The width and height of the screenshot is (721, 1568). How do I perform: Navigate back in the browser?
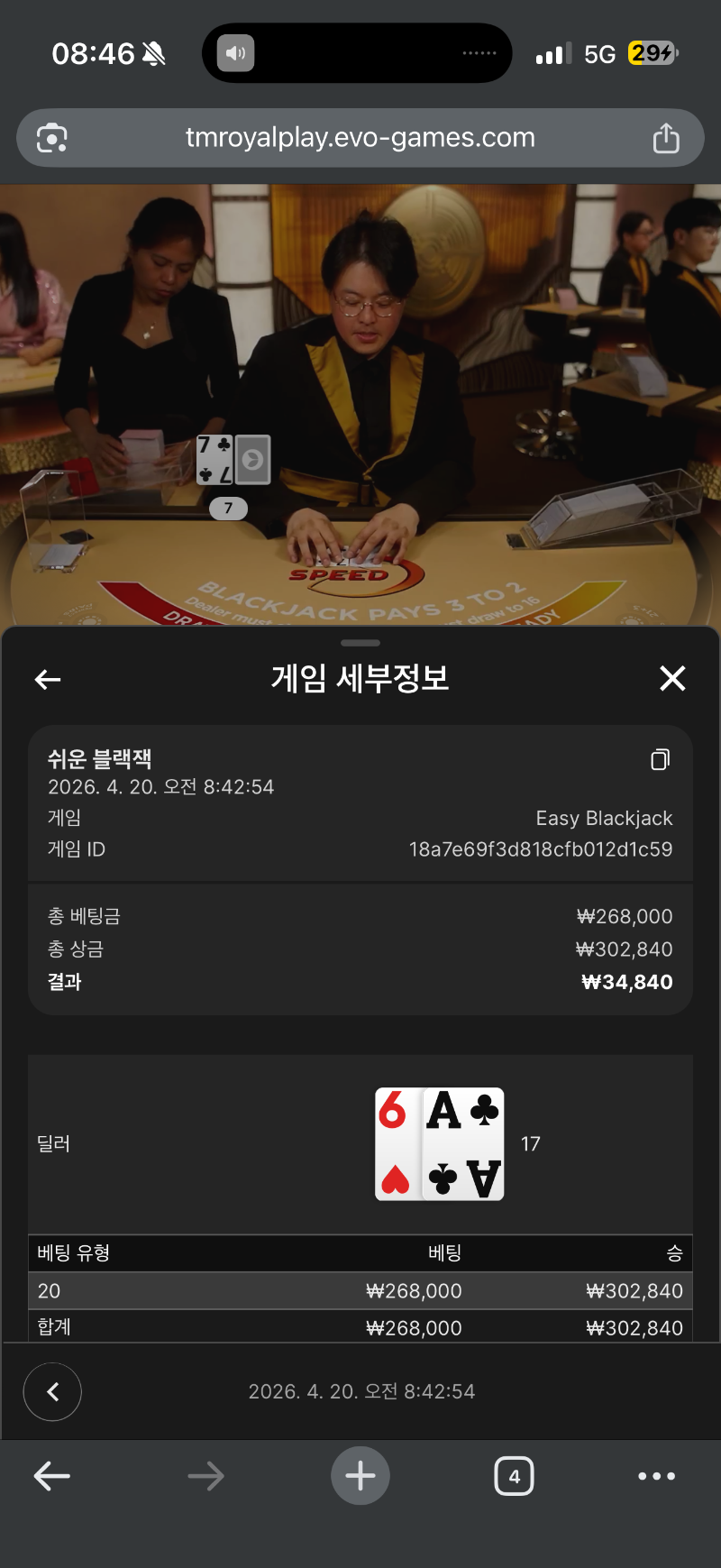pos(52,1476)
